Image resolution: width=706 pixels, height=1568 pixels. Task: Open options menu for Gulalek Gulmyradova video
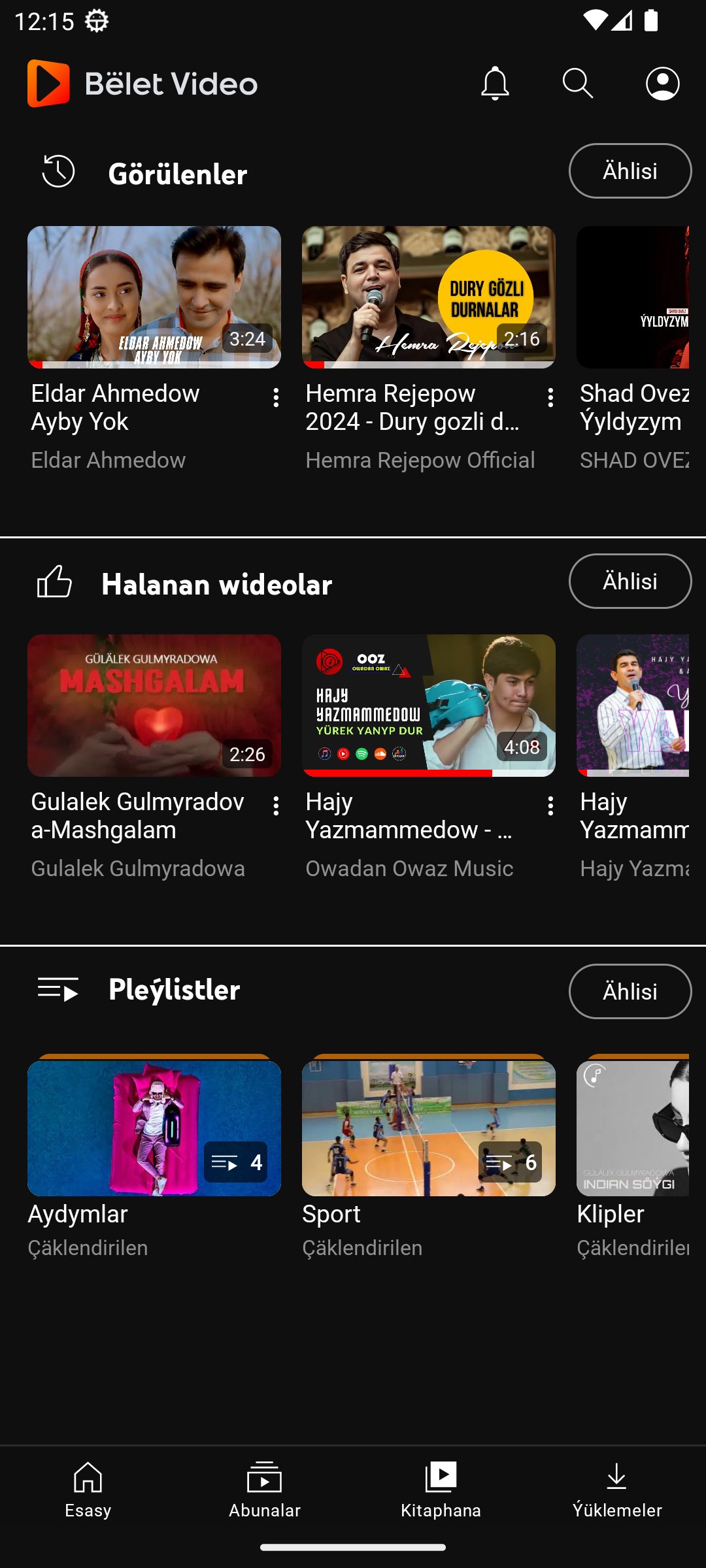click(277, 808)
